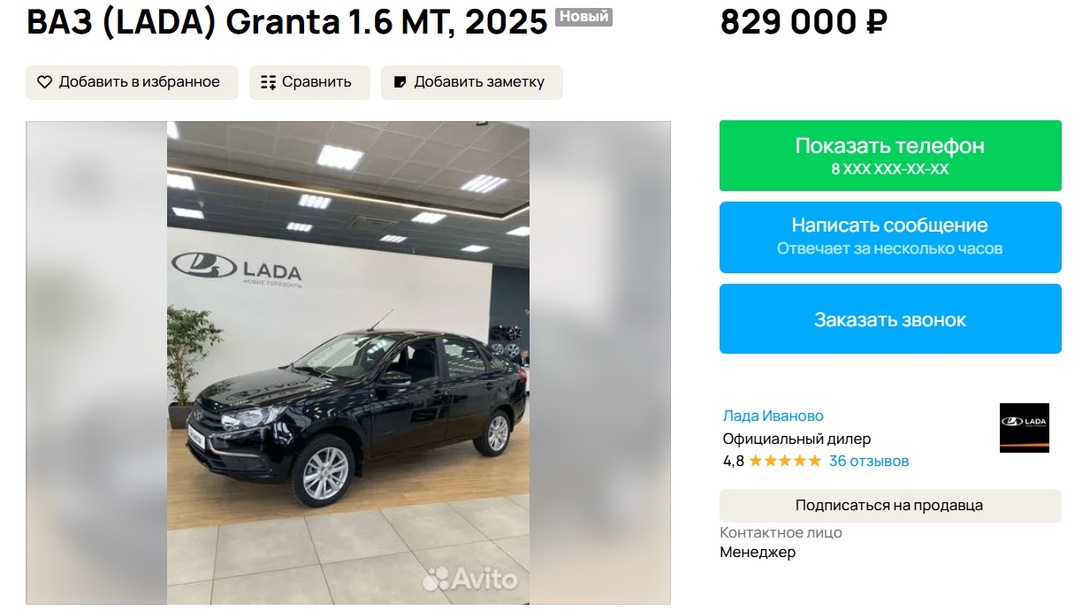Open the Лада Иваново seller profile

pos(773,416)
